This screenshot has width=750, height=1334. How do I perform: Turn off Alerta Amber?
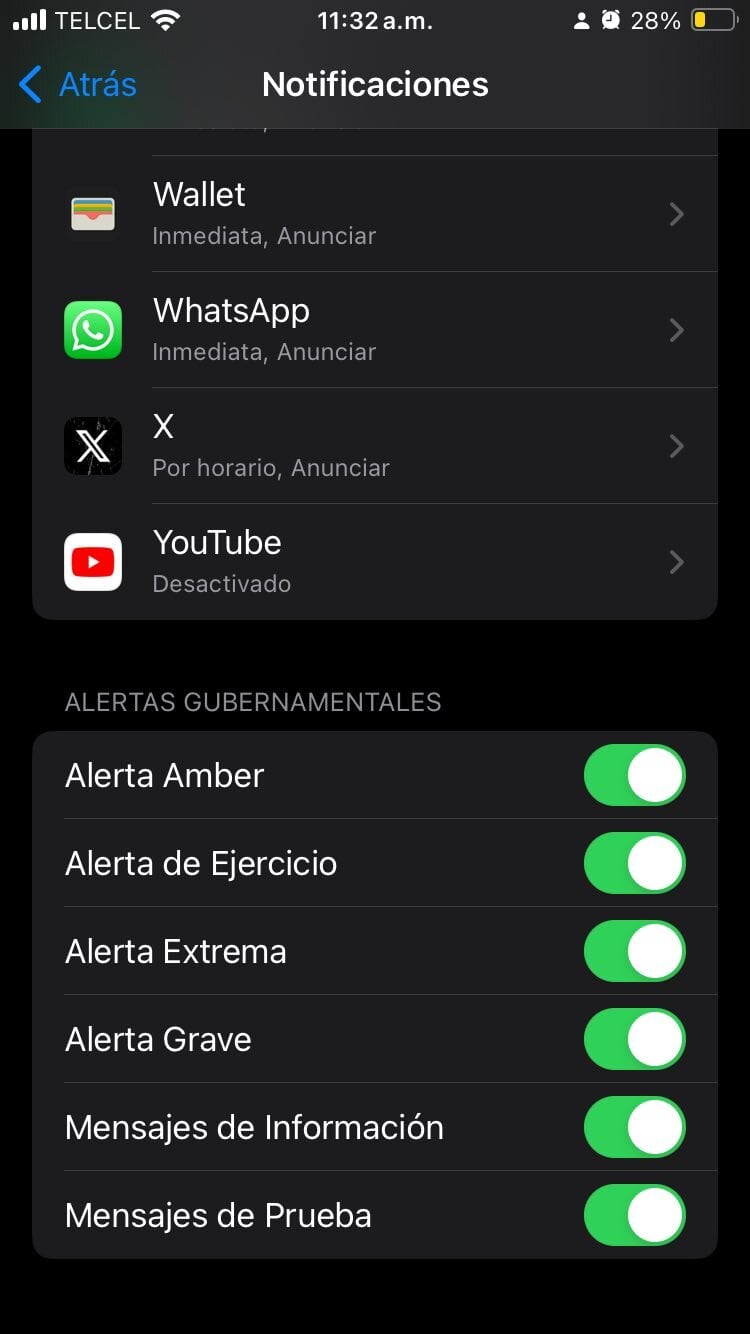[x=634, y=775]
